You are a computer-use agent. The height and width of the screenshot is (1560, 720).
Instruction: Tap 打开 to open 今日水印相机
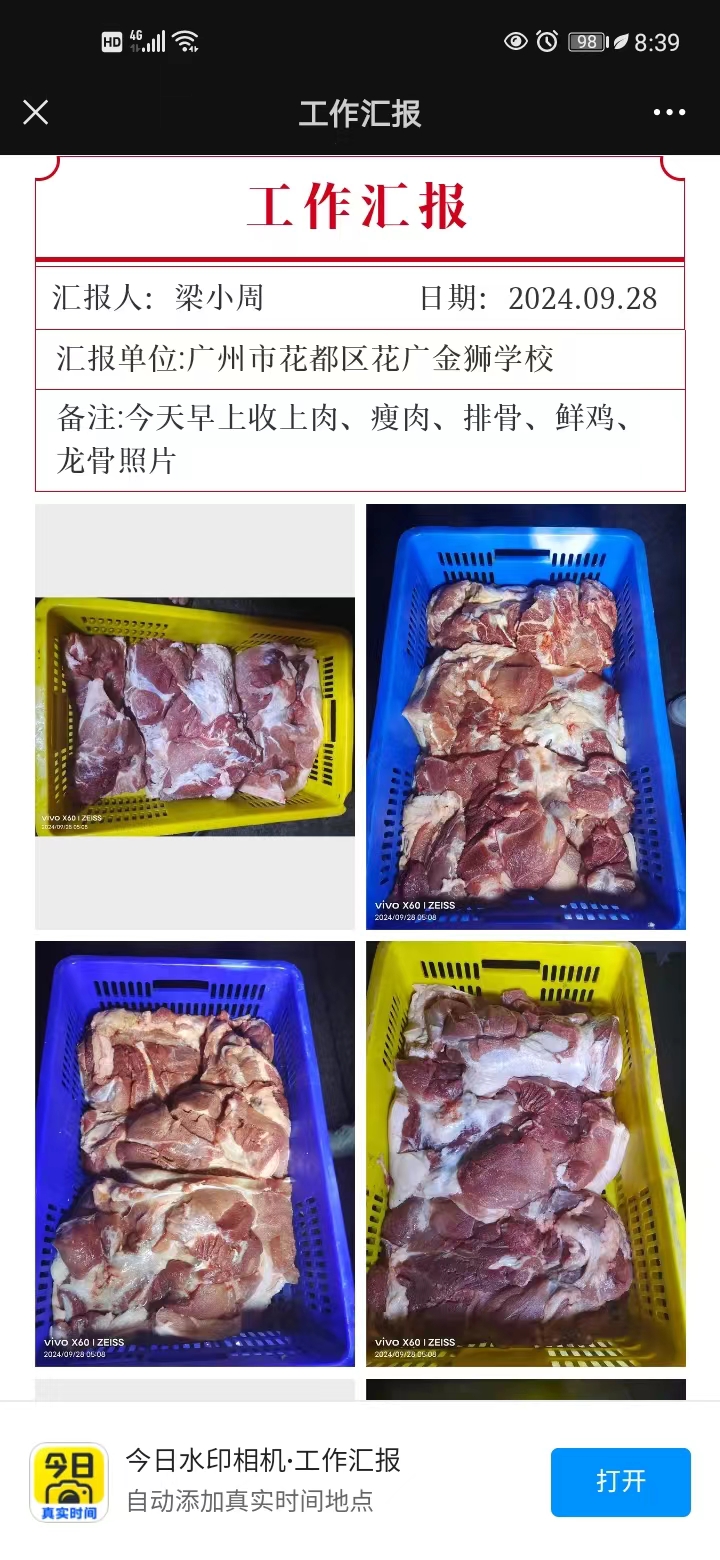tap(620, 1481)
